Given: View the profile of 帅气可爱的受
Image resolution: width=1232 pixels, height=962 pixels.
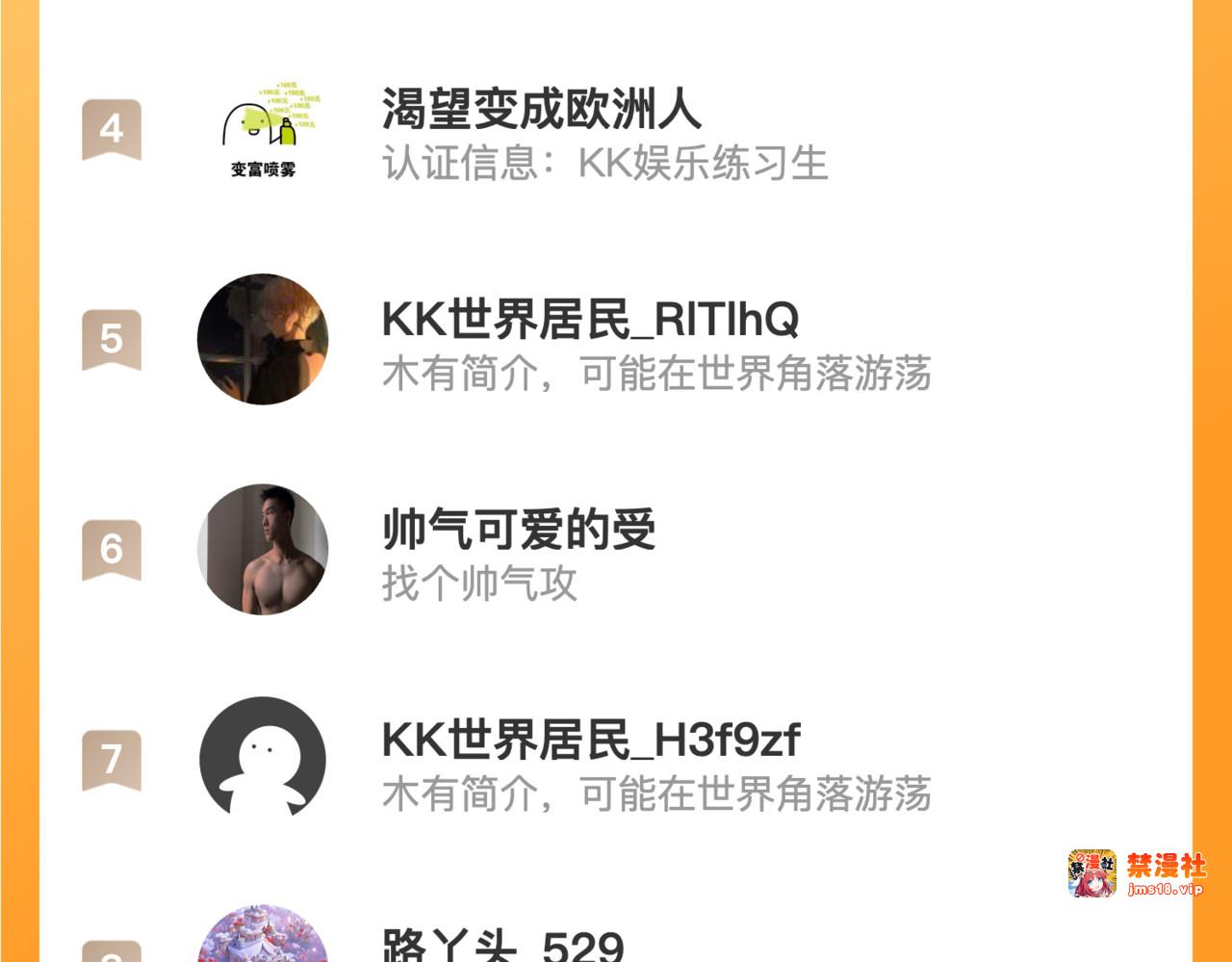Looking at the screenshot, I should pyautogui.click(x=518, y=530).
